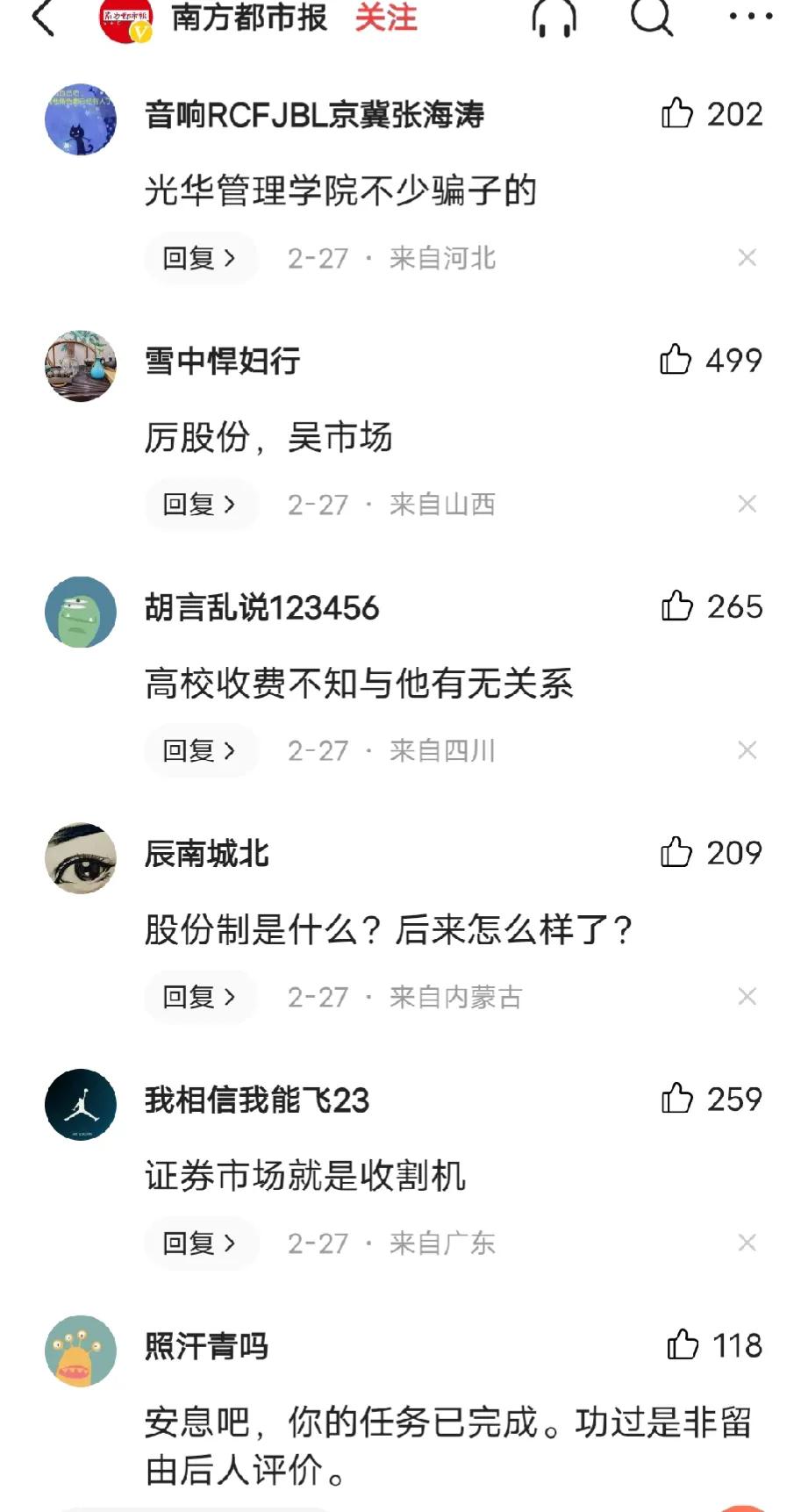Like 我相信我能飞23's comment
This screenshot has height=1512, width=808.
point(677,1099)
